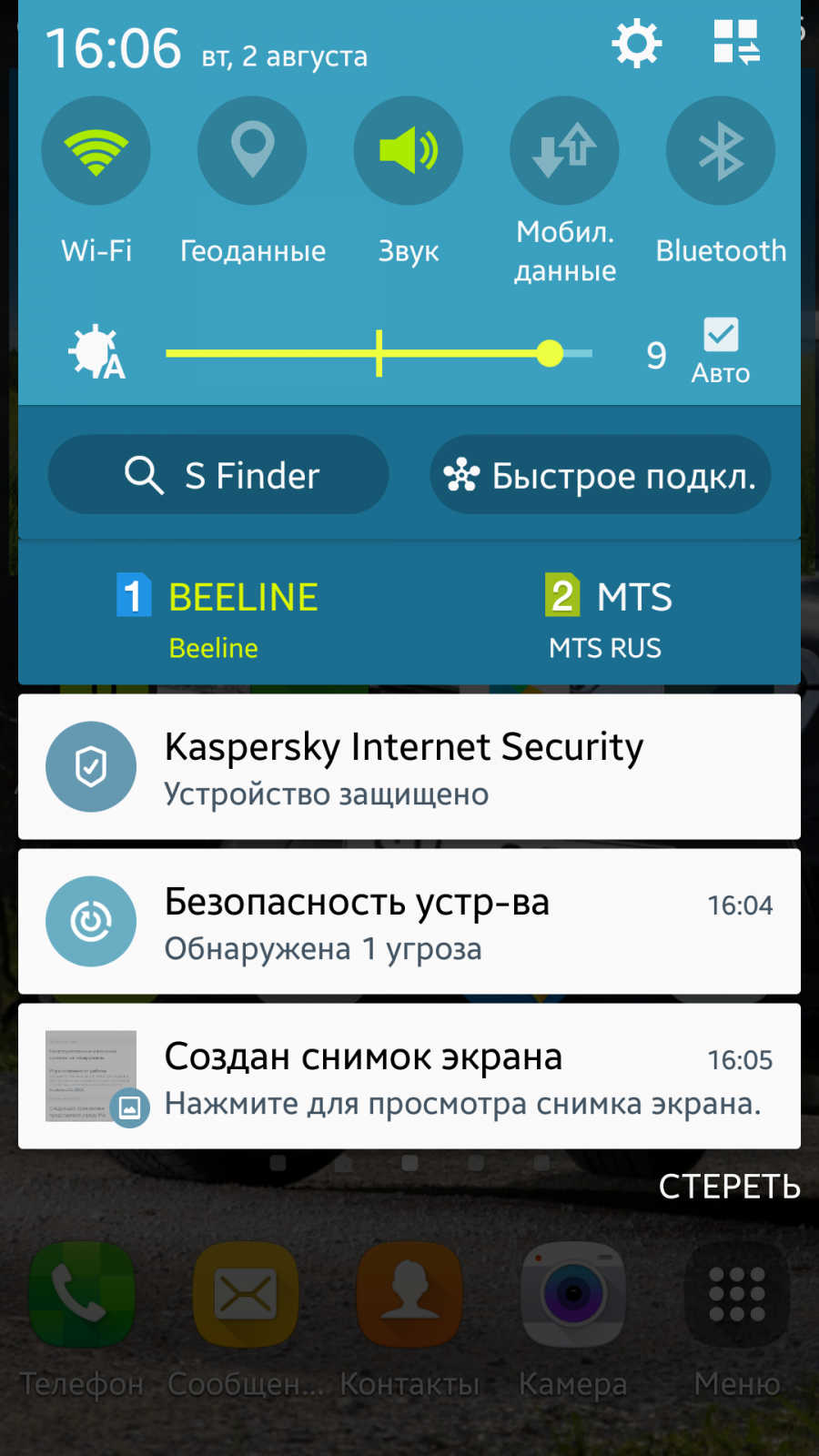The width and height of the screenshot is (819, 1456).
Task: Open the quick settings grid panel
Action: pos(736,43)
